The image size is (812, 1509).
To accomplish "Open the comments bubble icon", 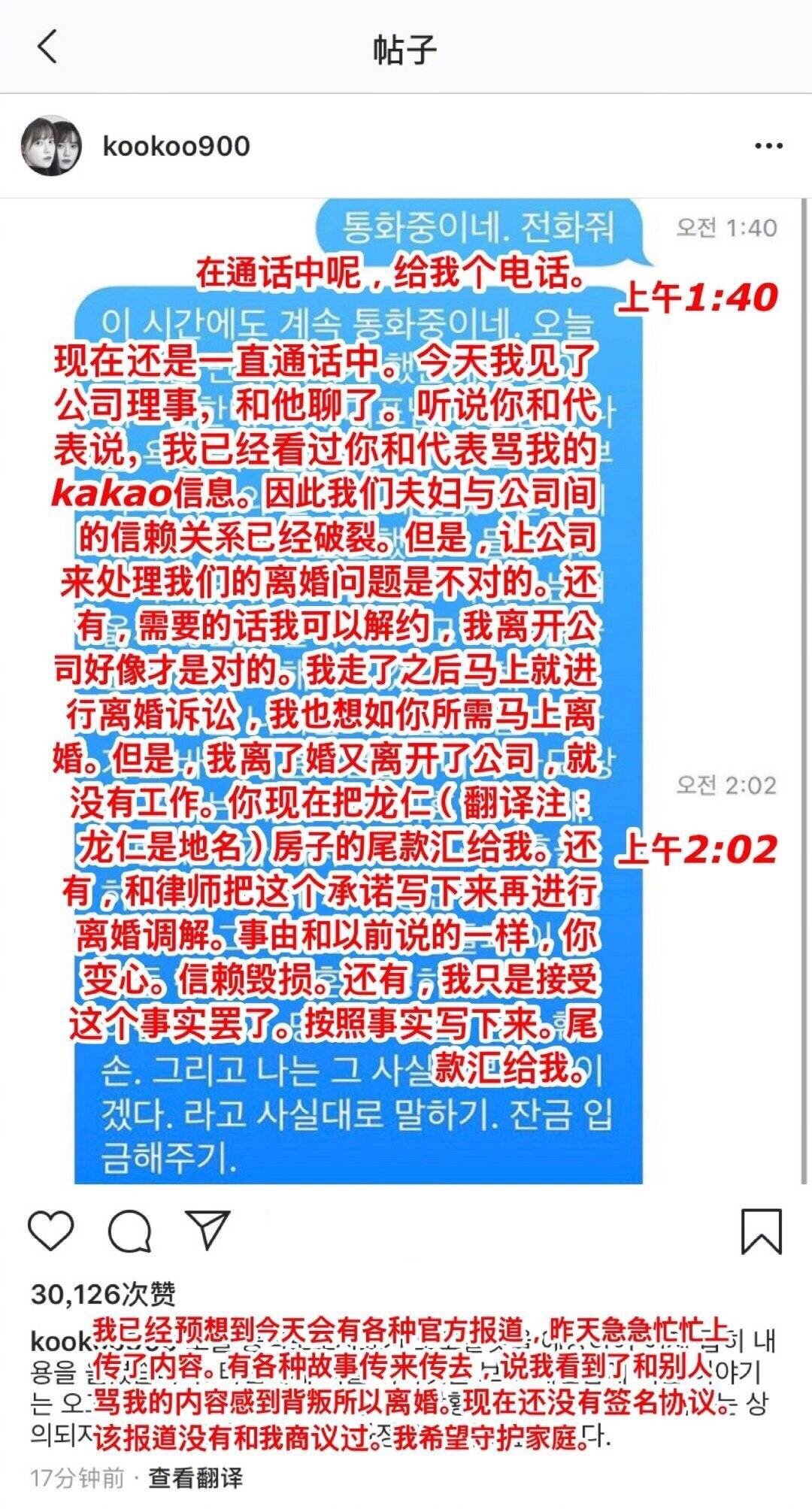I will [129, 1232].
